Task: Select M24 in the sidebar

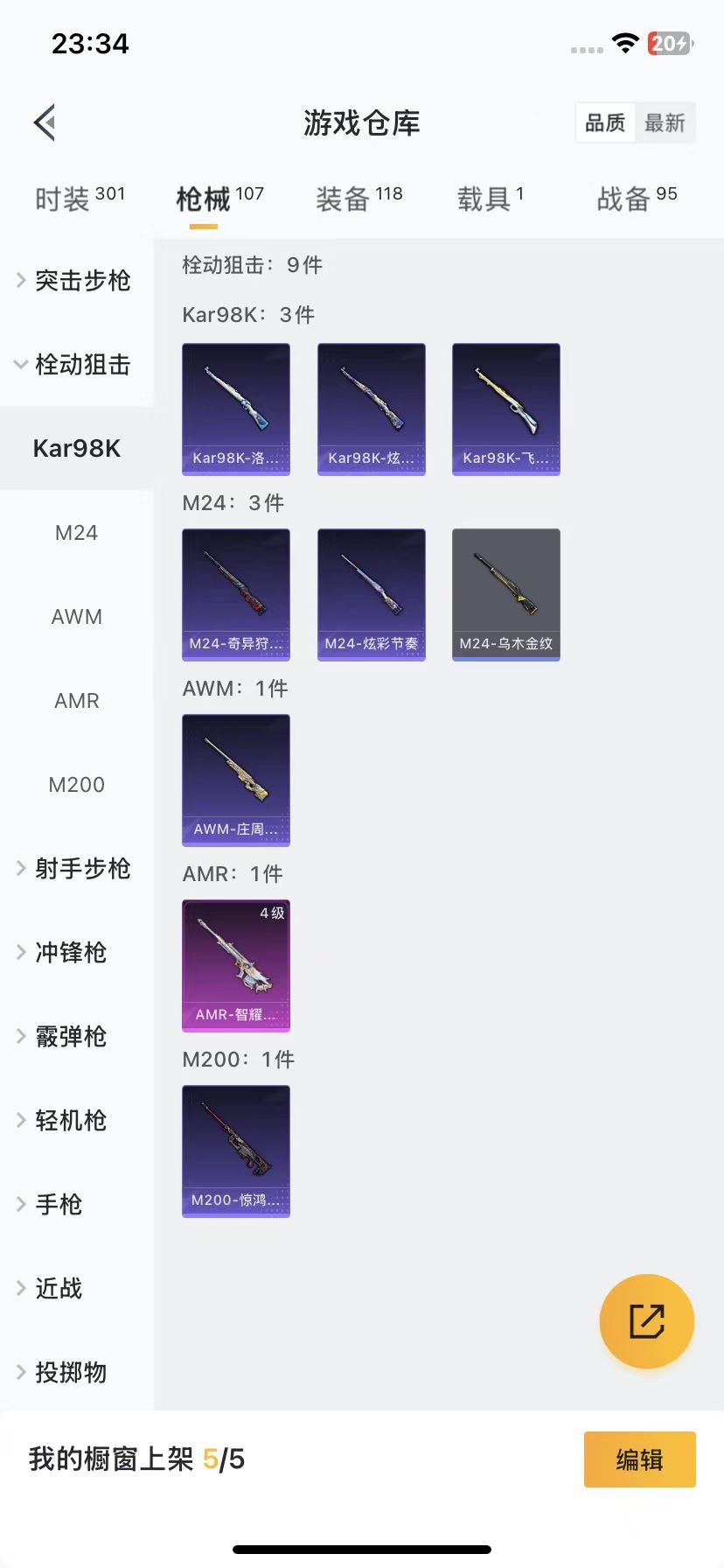Action: pos(77,532)
